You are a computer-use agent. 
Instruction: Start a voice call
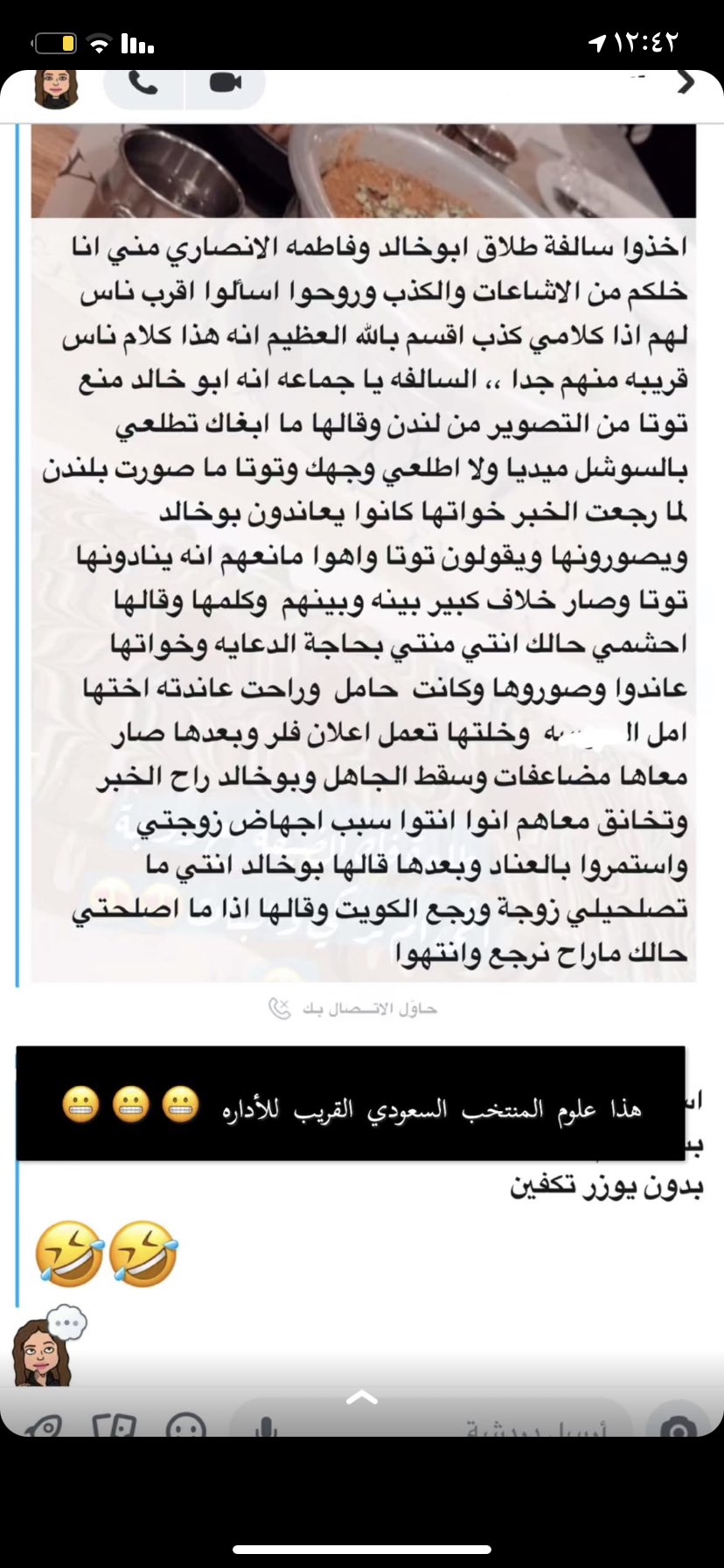[143, 84]
